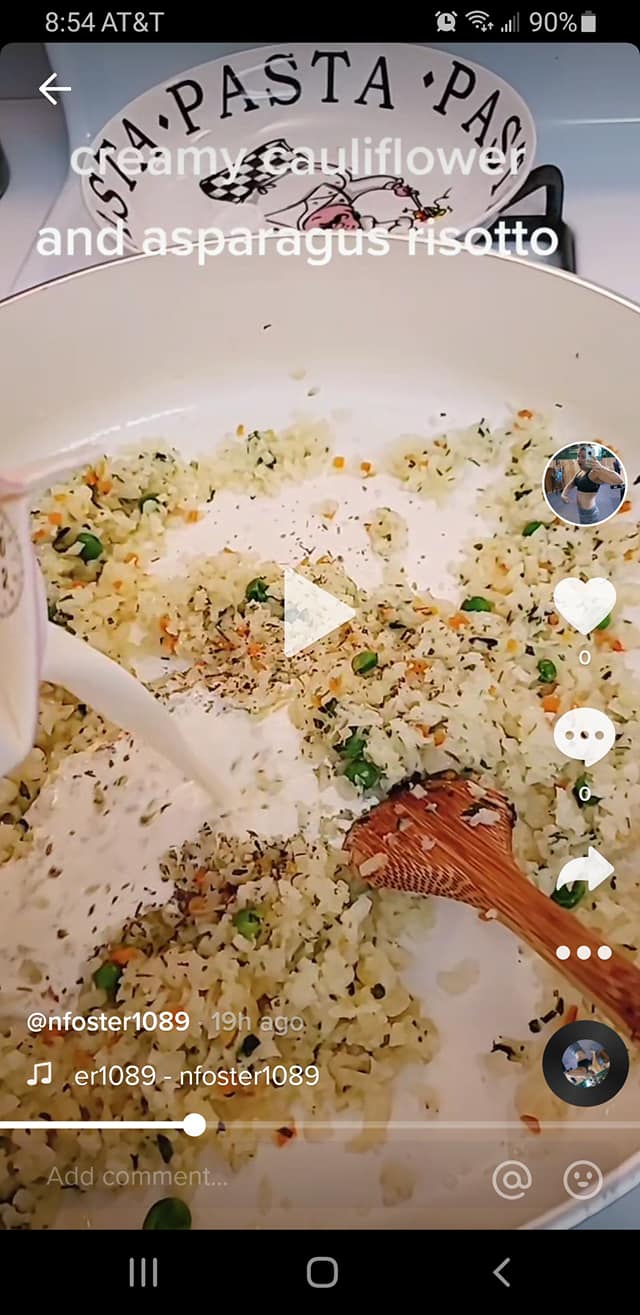The width and height of the screenshot is (640, 1315).
Task: Open the three-dot more options menu
Action: 584,952
